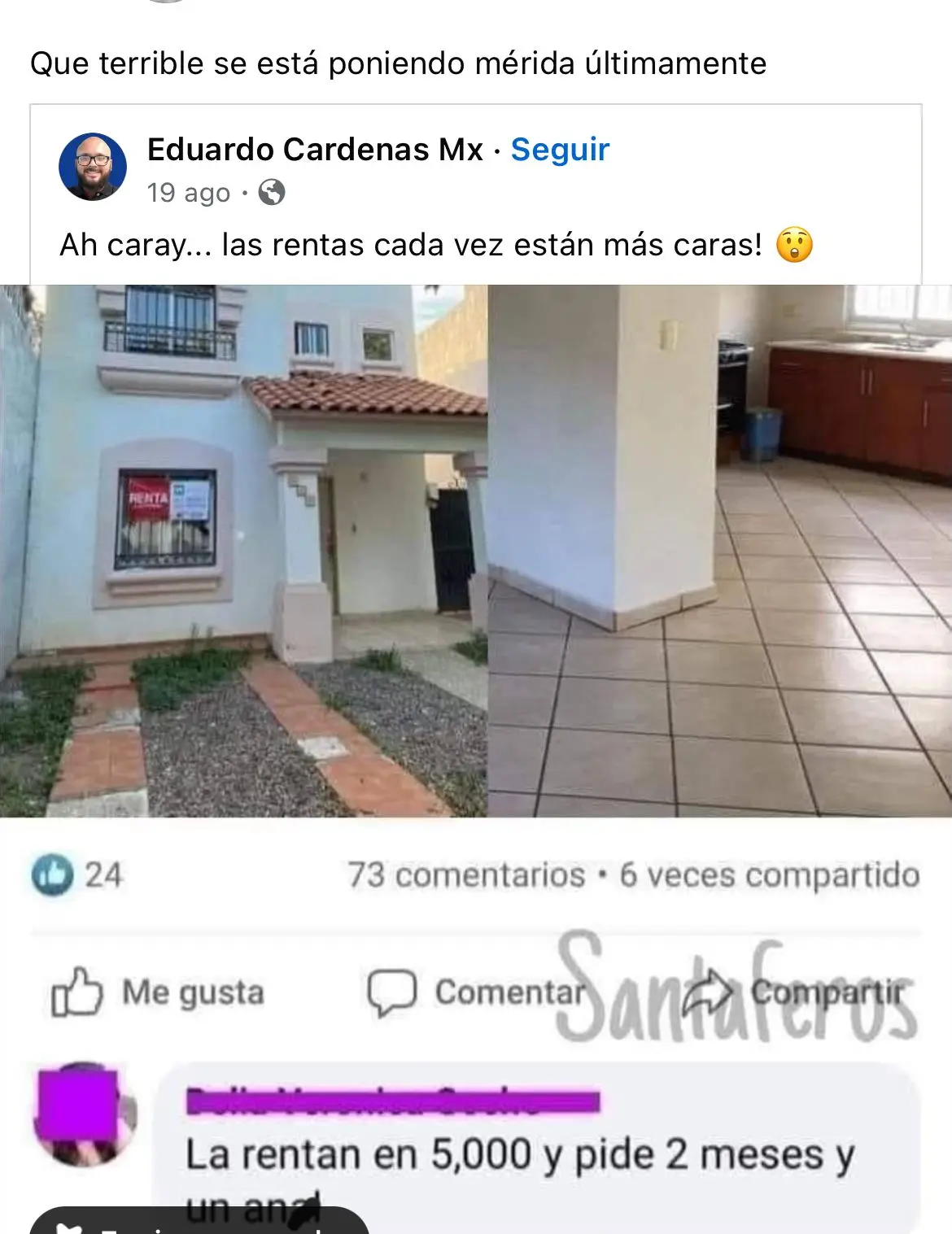Toggle follow state via the Seguir control

(559, 150)
